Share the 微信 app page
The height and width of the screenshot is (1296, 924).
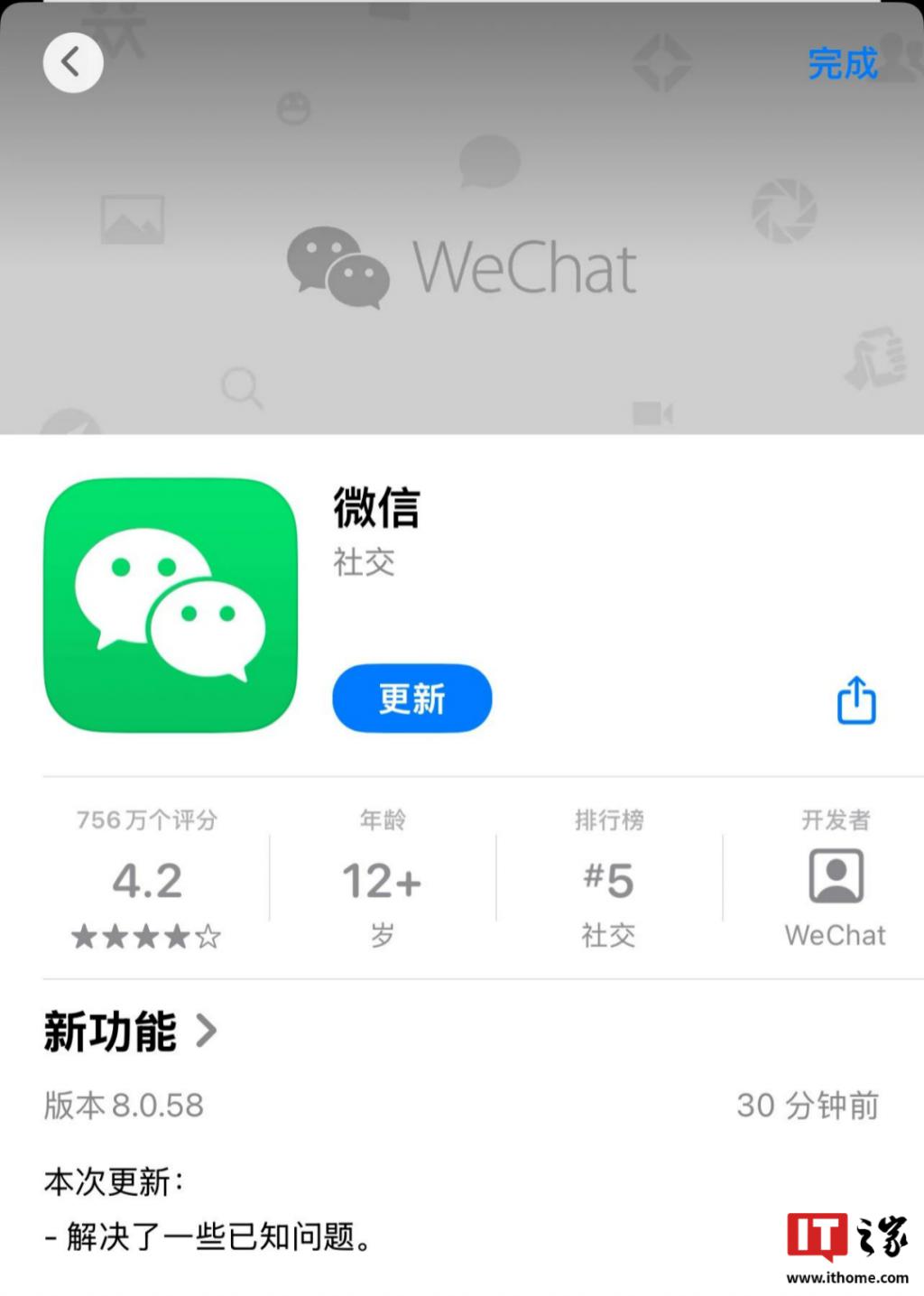point(856,700)
